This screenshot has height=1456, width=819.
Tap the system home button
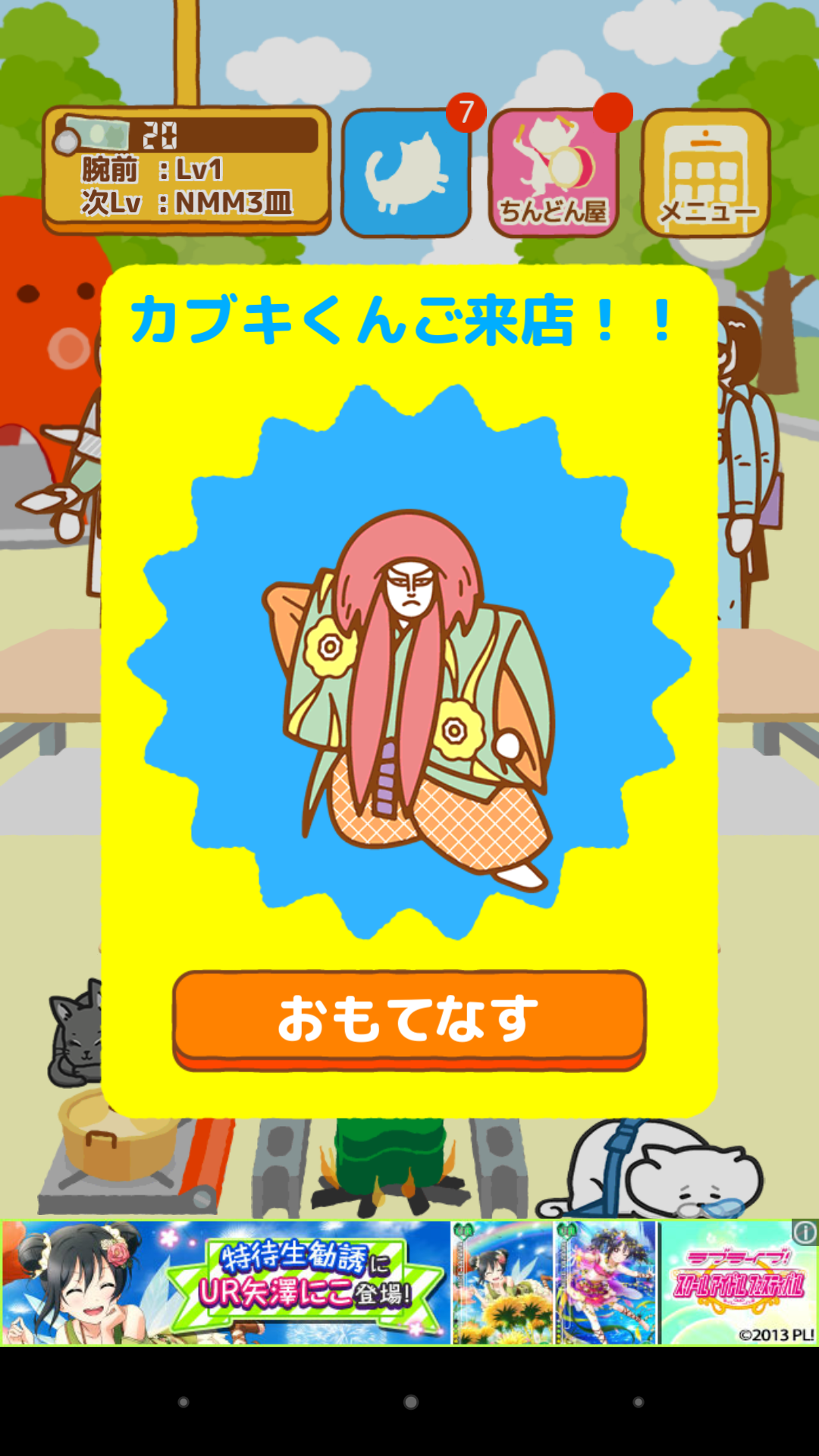pyautogui.click(x=410, y=1402)
